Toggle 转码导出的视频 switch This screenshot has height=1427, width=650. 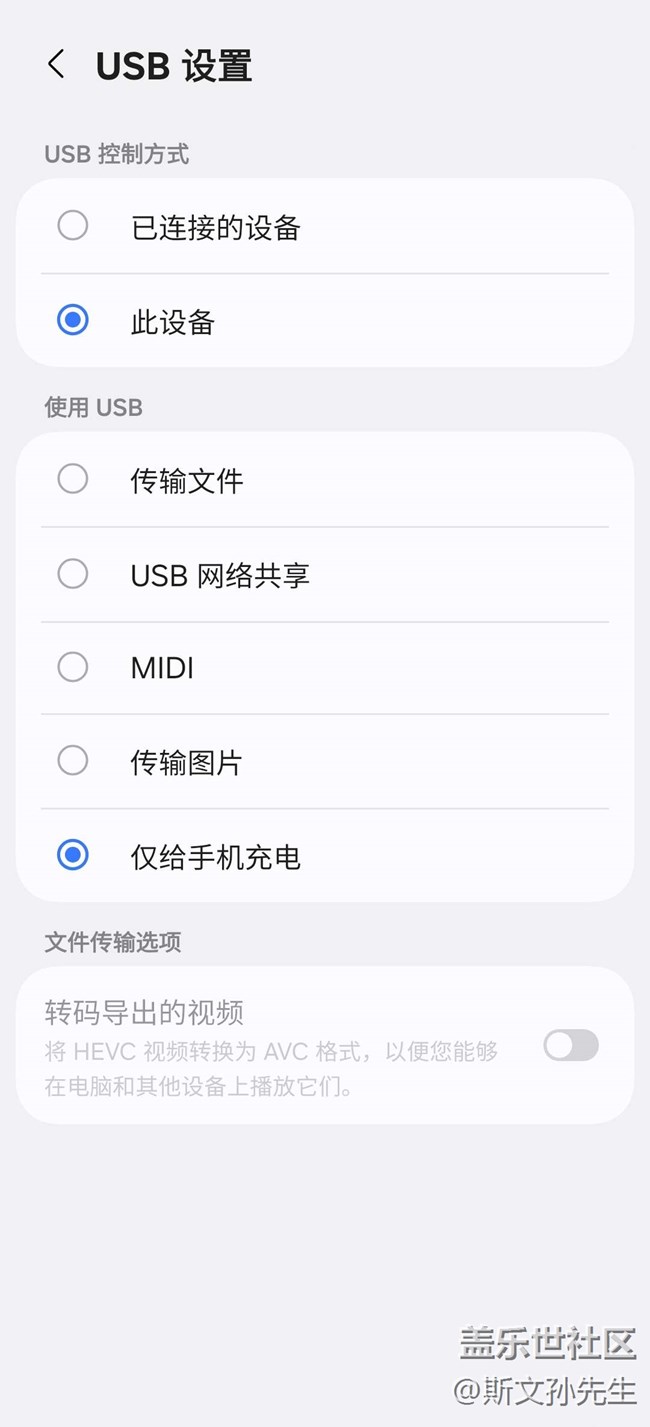(x=571, y=1046)
